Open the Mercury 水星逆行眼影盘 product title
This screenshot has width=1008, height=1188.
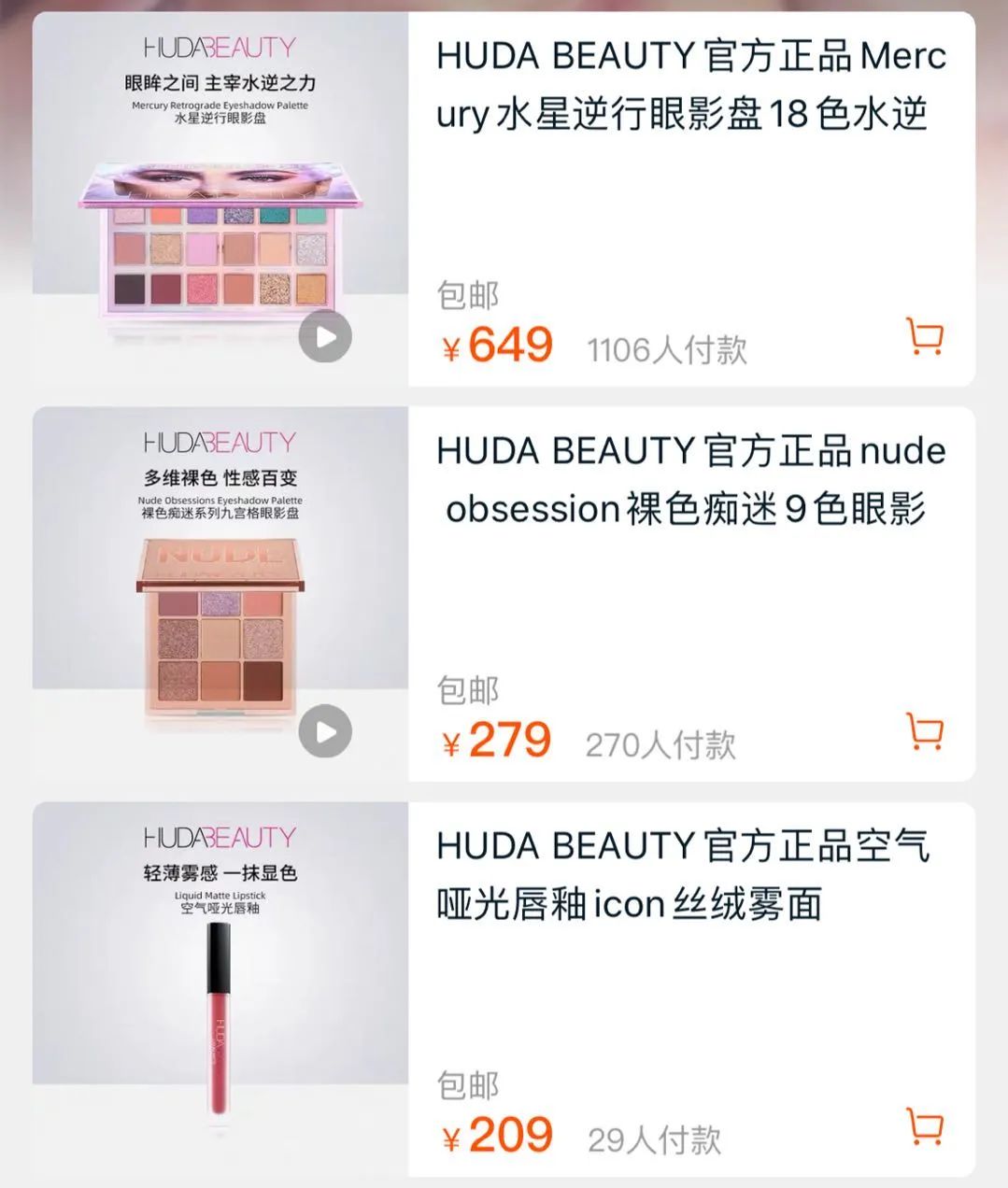point(692,86)
